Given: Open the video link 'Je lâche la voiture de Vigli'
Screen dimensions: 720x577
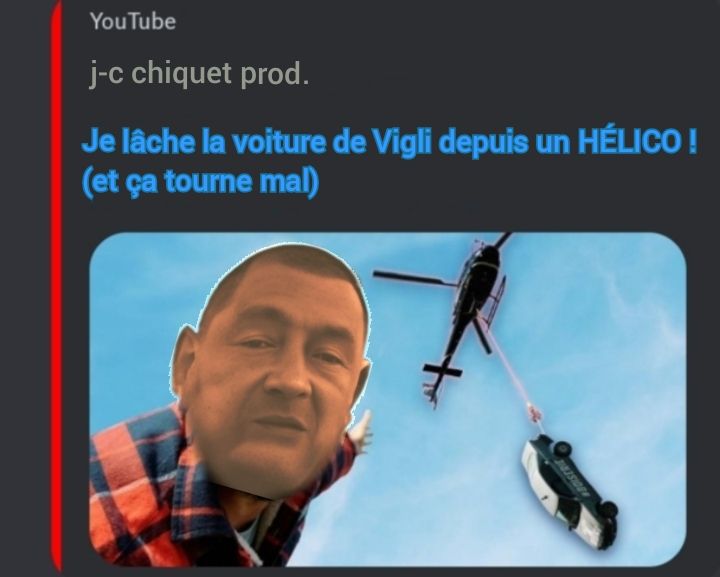Looking at the screenshot, I should pos(388,143).
